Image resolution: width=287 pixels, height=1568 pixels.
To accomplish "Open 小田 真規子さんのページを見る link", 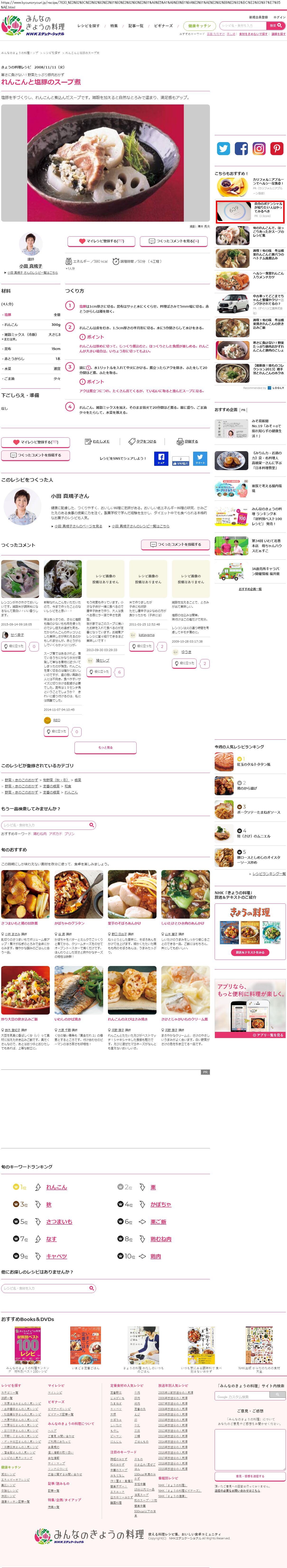I will tap(78, 526).
